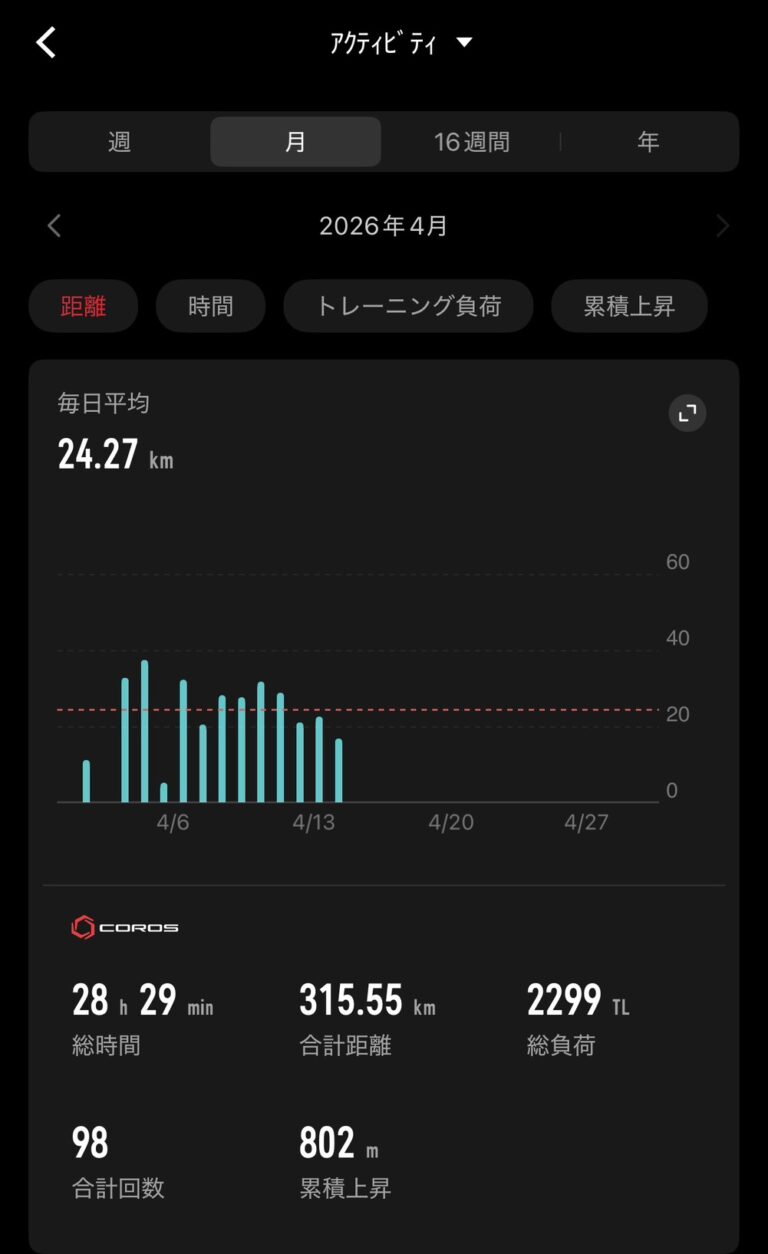Open the アクティビティ dropdown menu
This screenshot has height=1254, width=768.
(400, 43)
